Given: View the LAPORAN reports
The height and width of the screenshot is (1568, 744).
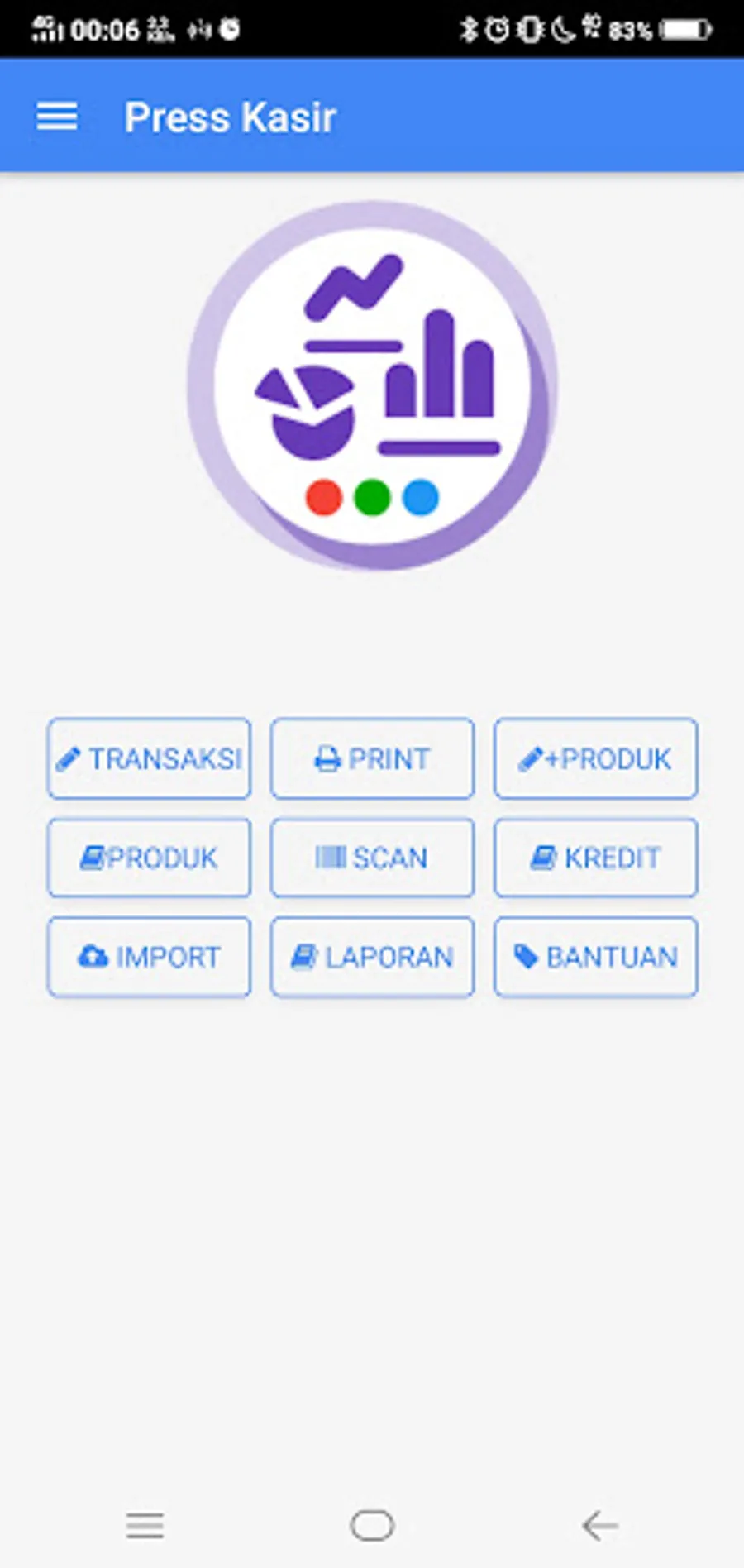Looking at the screenshot, I should pos(372,957).
